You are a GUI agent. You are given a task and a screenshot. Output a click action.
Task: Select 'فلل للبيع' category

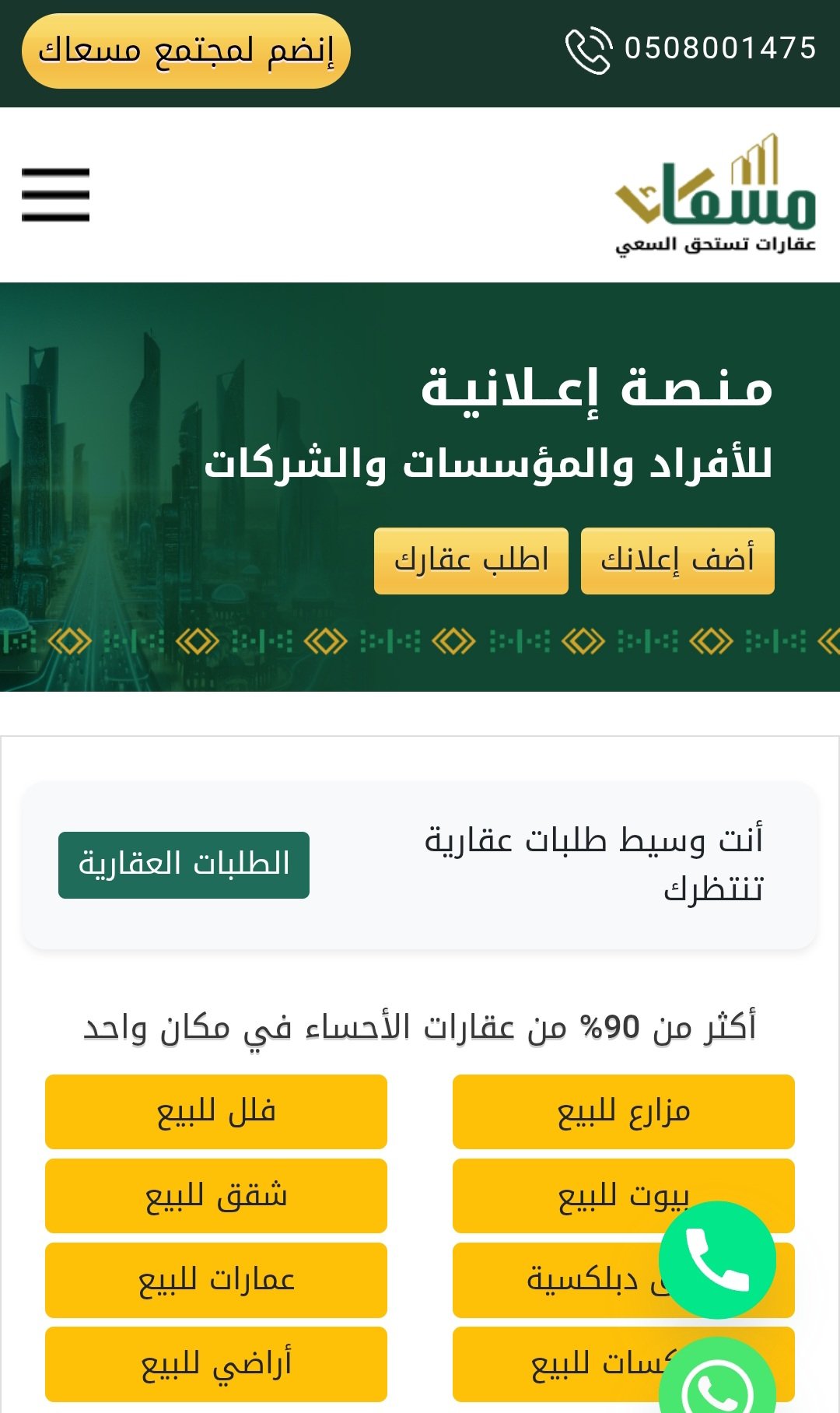pos(216,1112)
